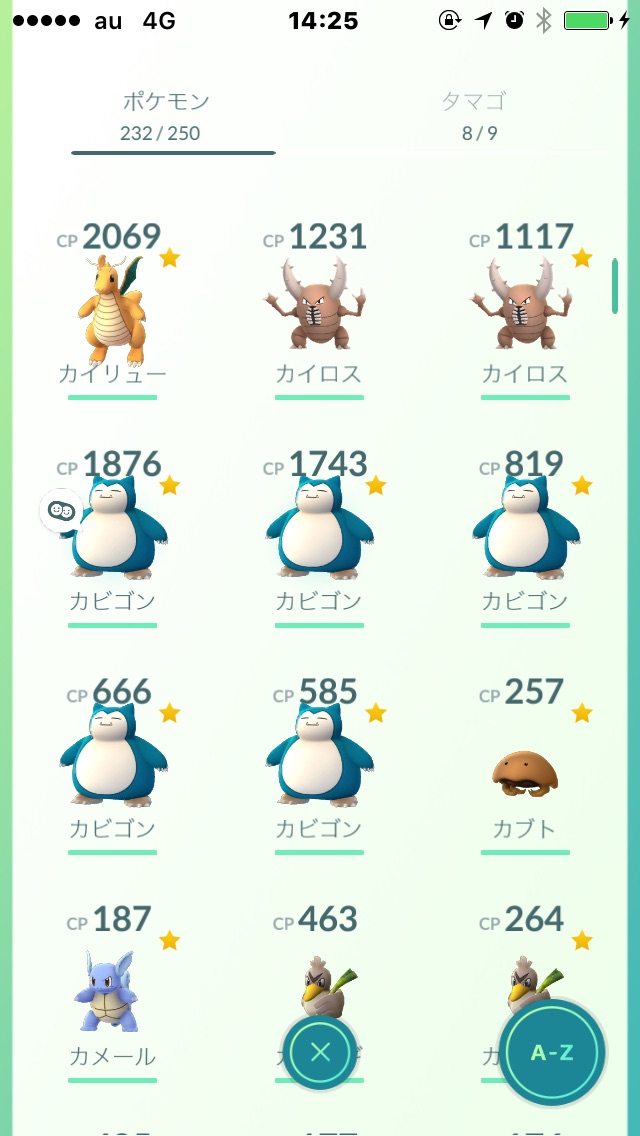Close the Pokémon list with the X button
The height and width of the screenshot is (1136, 640).
(x=320, y=1052)
